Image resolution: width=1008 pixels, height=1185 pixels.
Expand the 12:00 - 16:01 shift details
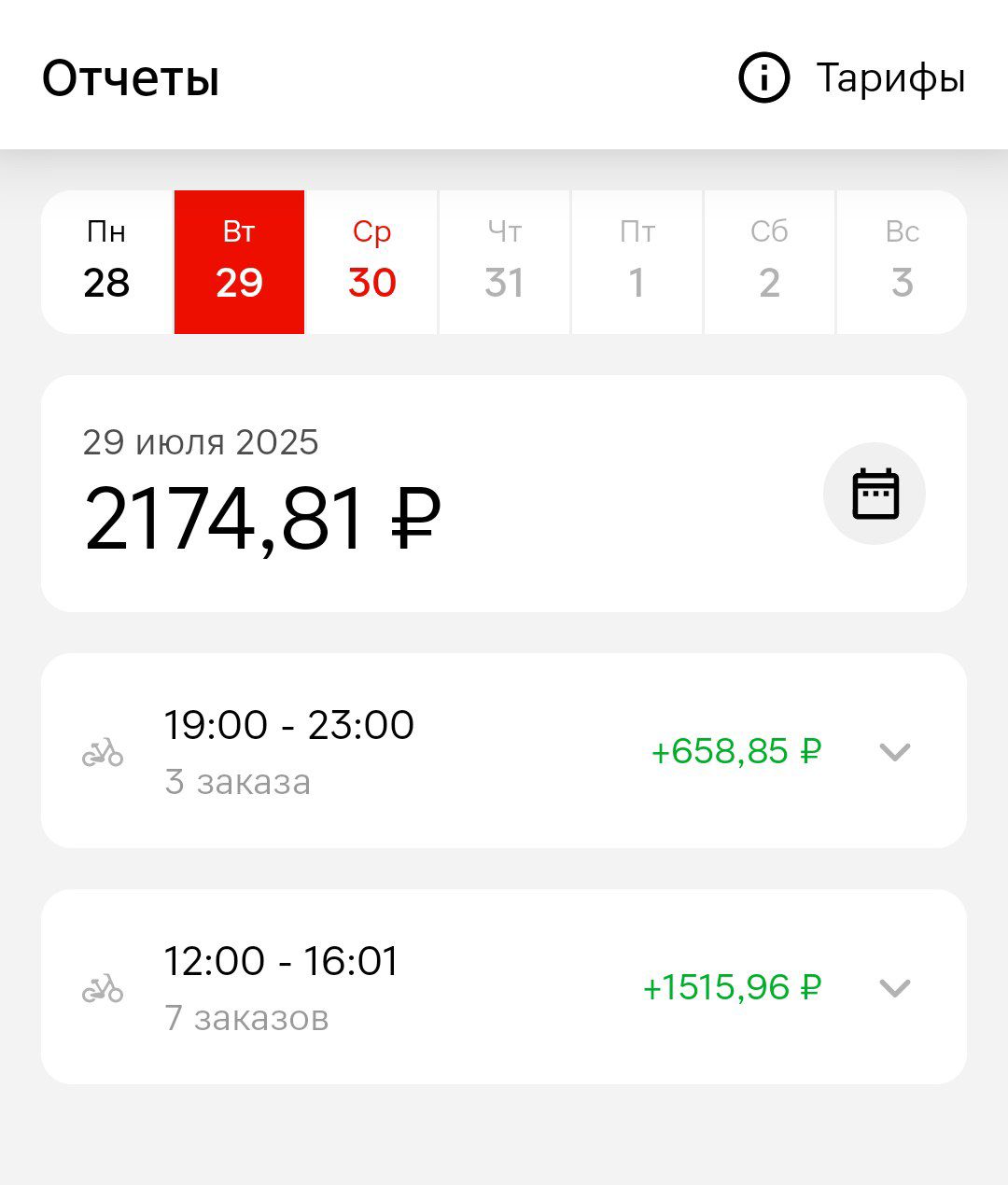pos(894,987)
